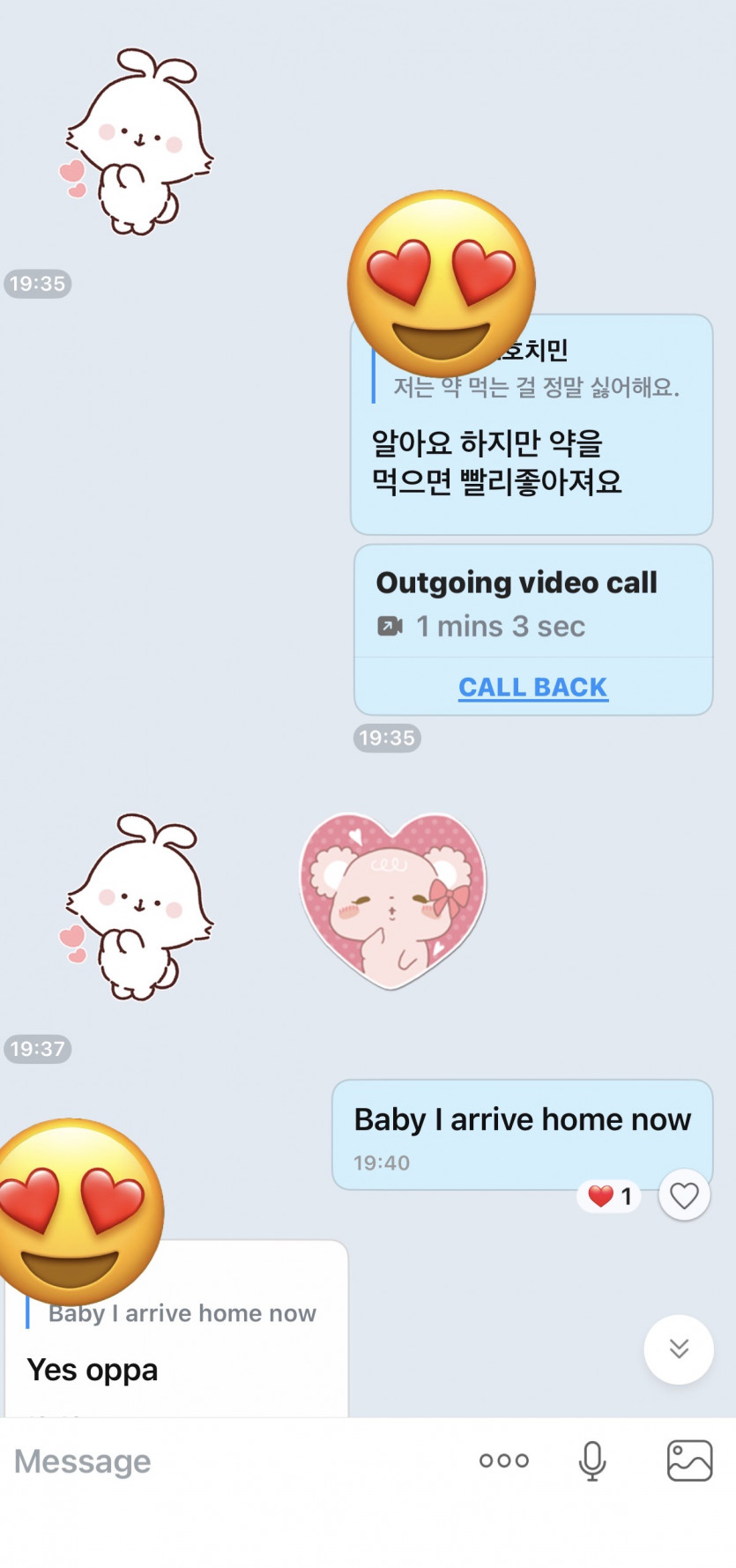Record a voice message with the microphone
736x1568 pixels.
pyautogui.click(x=592, y=1460)
